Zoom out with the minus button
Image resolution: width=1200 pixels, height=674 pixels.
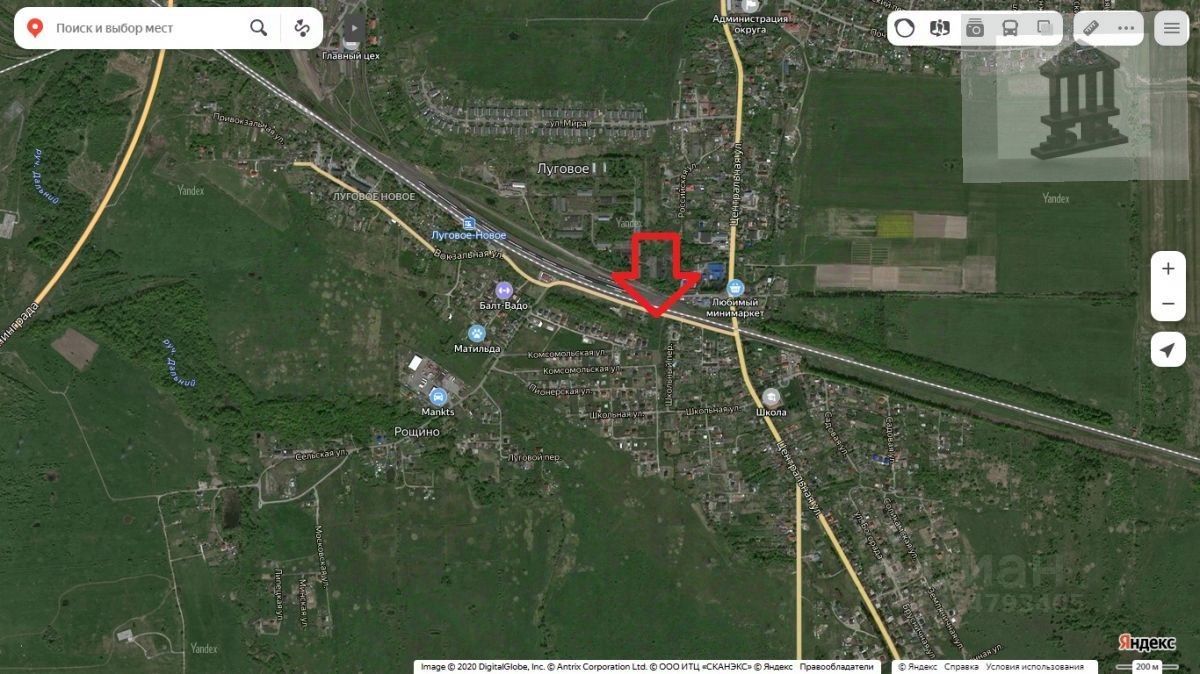1168,303
